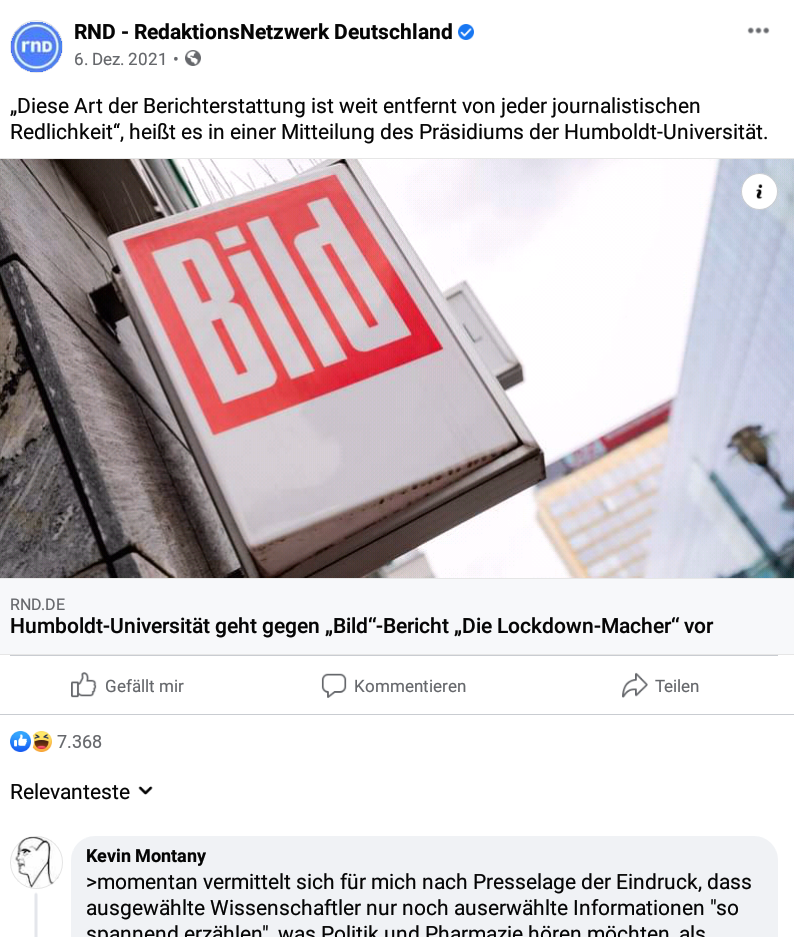Open the post's three-dot overflow menu
The width and height of the screenshot is (794, 937).
tap(758, 31)
